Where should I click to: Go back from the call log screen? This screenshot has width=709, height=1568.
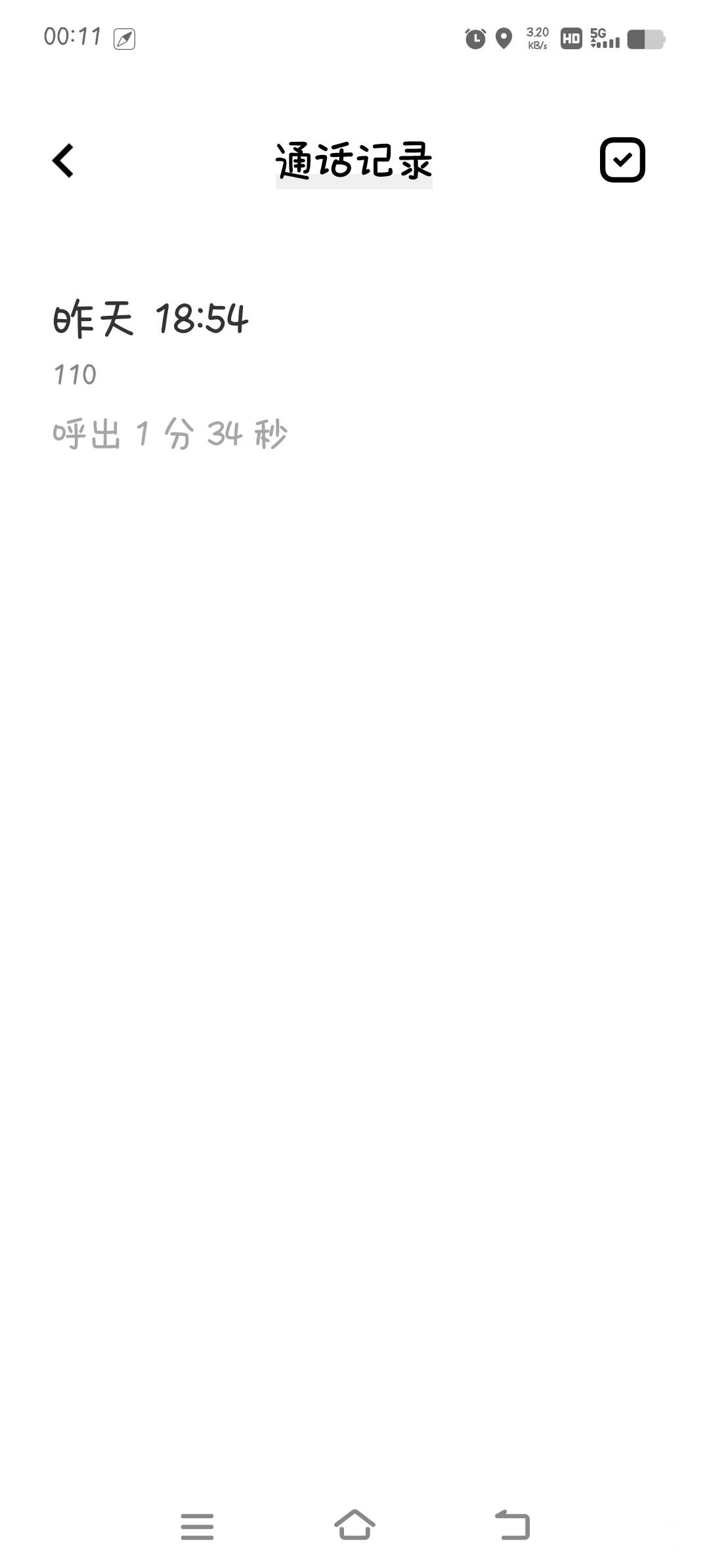(x=64, y=161)
